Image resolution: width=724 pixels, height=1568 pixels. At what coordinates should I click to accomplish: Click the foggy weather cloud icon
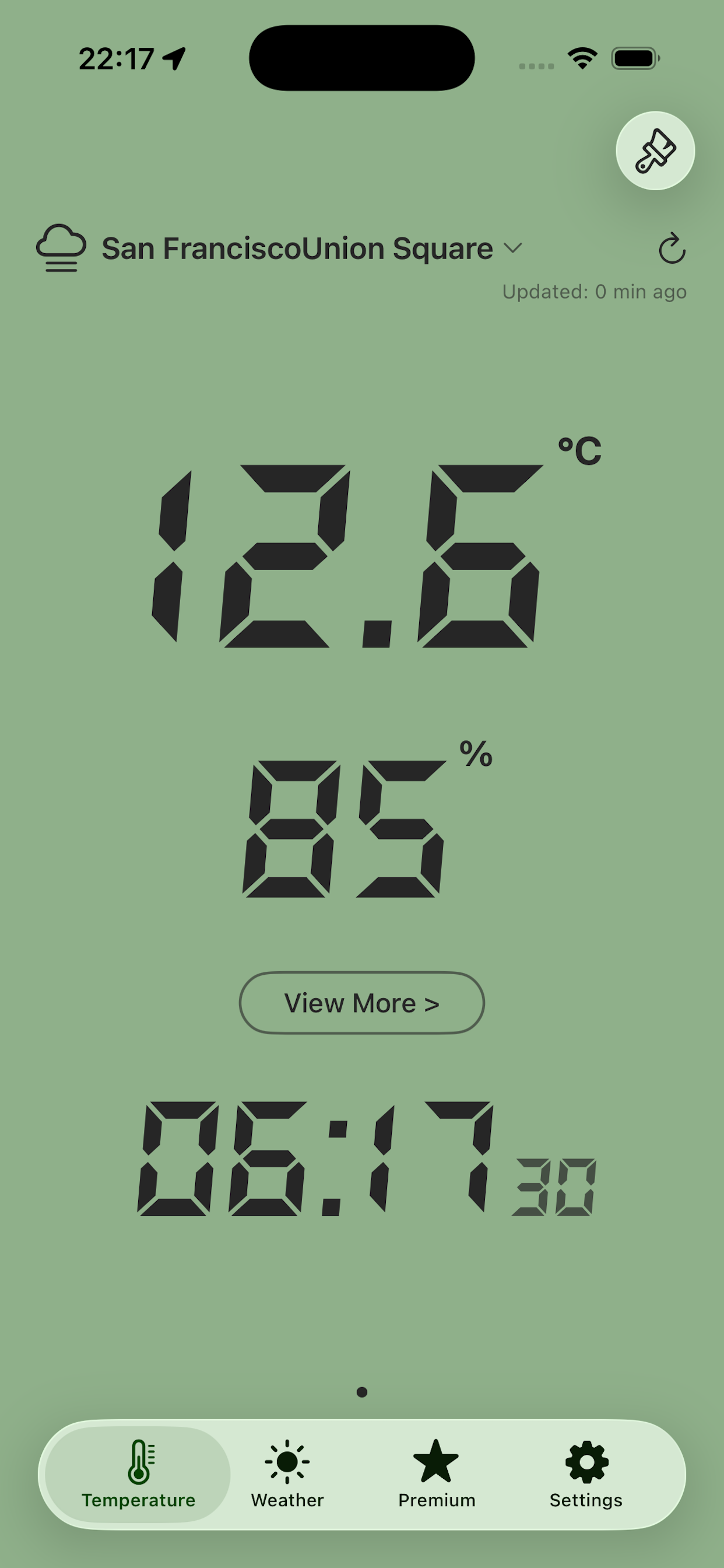click(x=61, y=248)
